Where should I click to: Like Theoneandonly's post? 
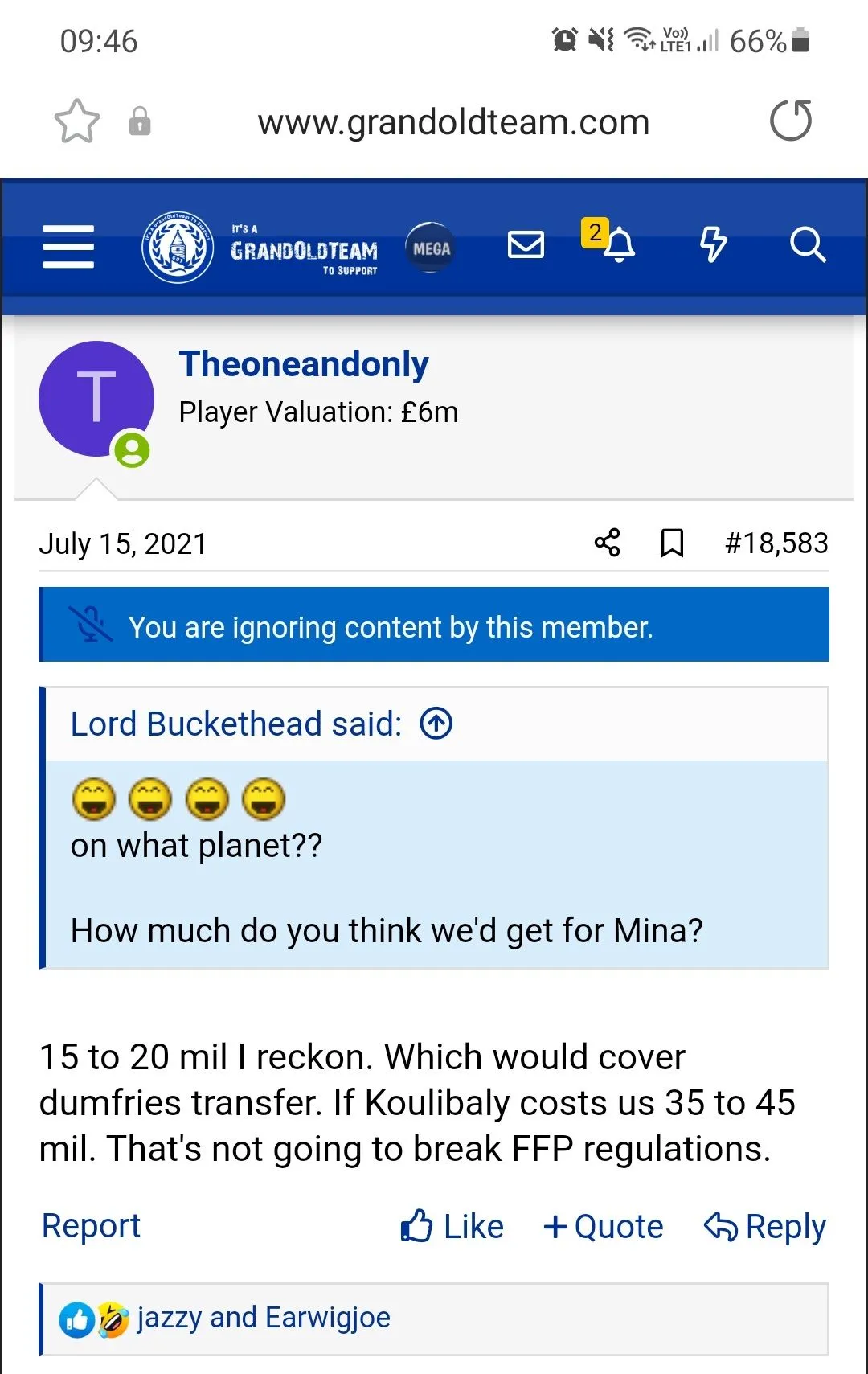tap(452, 1227)
